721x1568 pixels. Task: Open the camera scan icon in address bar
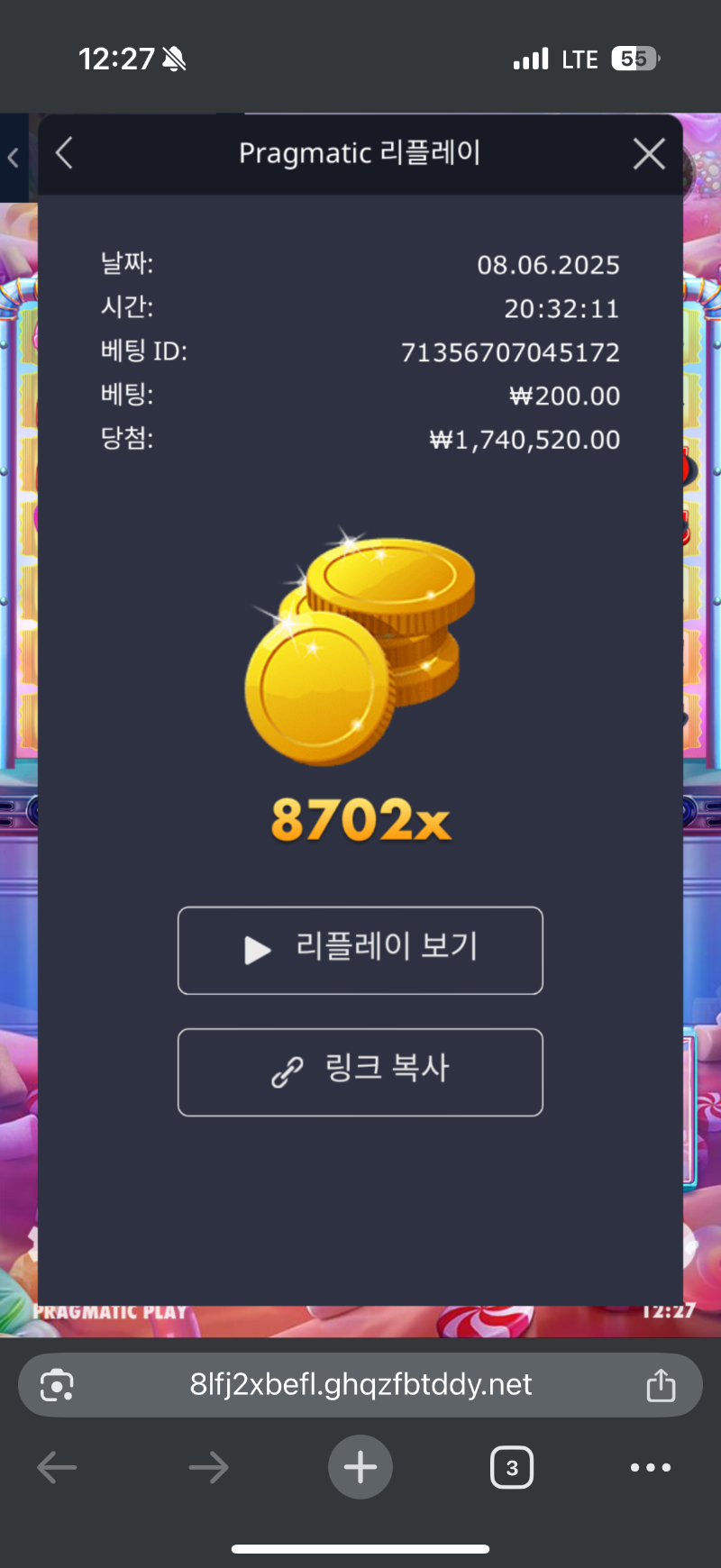[x=57, y=1385]
